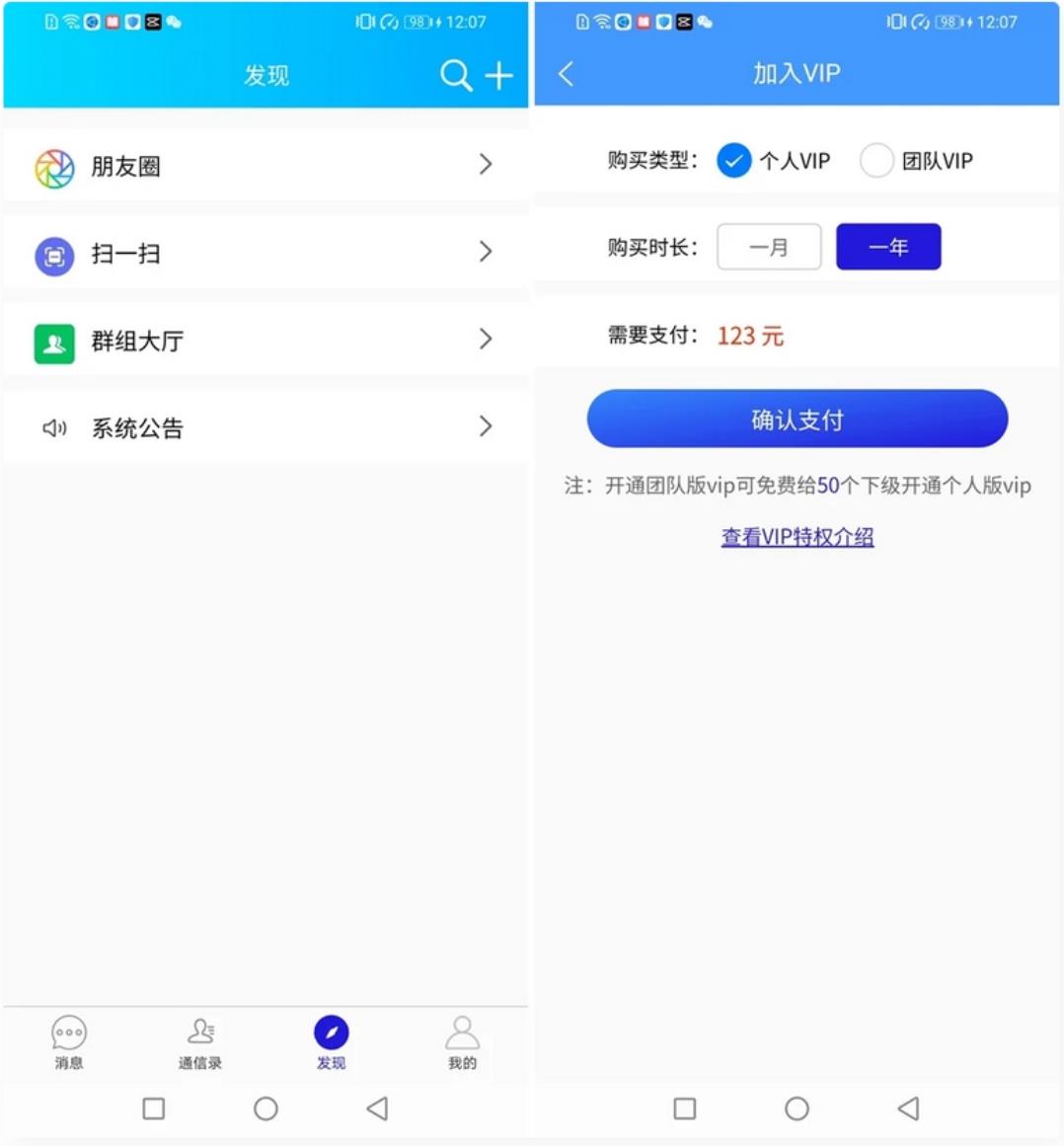The image size is (1064, 1146).
Task: Open the 扫一扫 scan icon
Action: tap(56, 253)
